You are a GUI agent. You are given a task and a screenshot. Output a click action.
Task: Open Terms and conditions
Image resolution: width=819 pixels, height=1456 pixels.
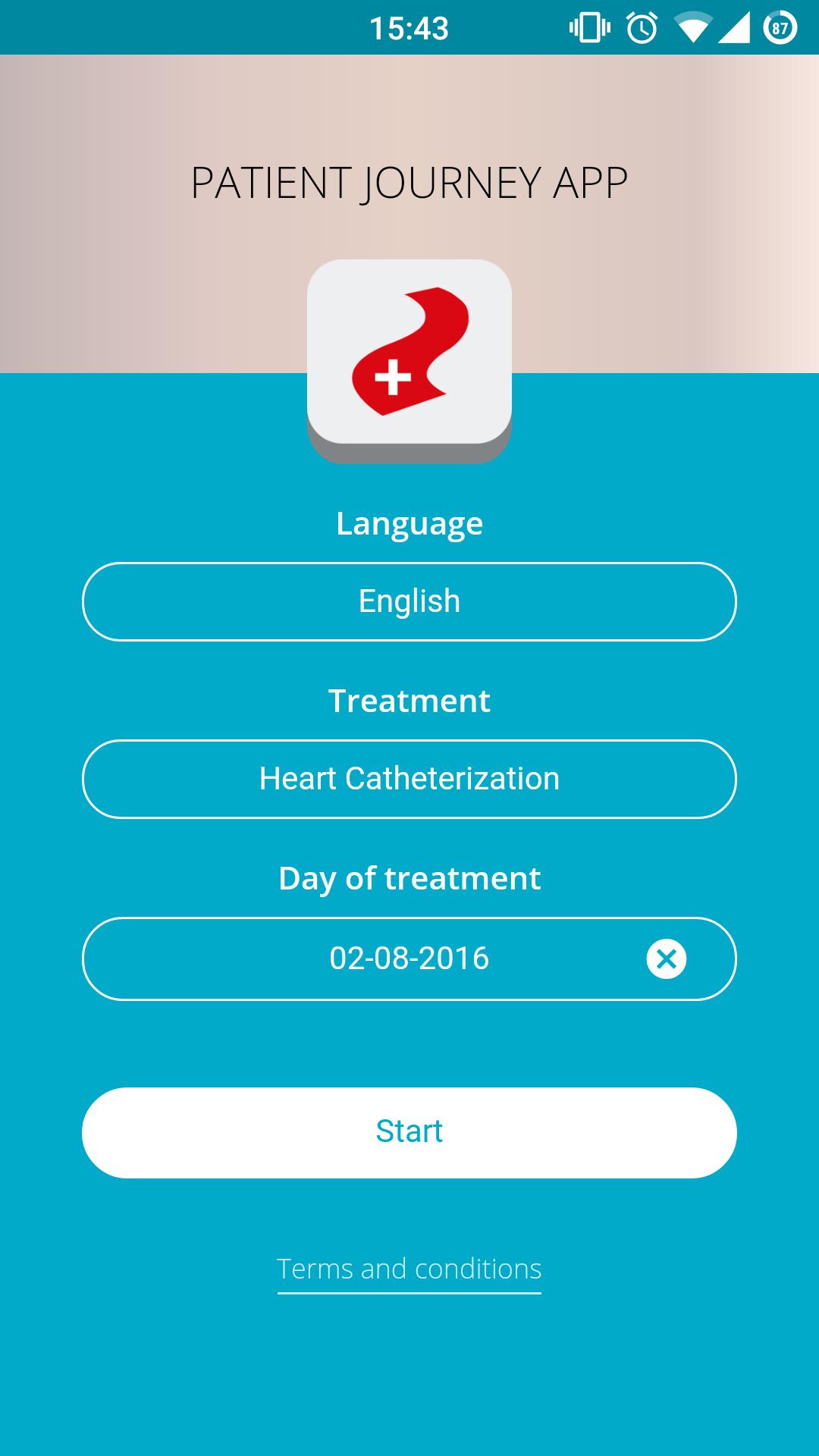coord(409,1268)
